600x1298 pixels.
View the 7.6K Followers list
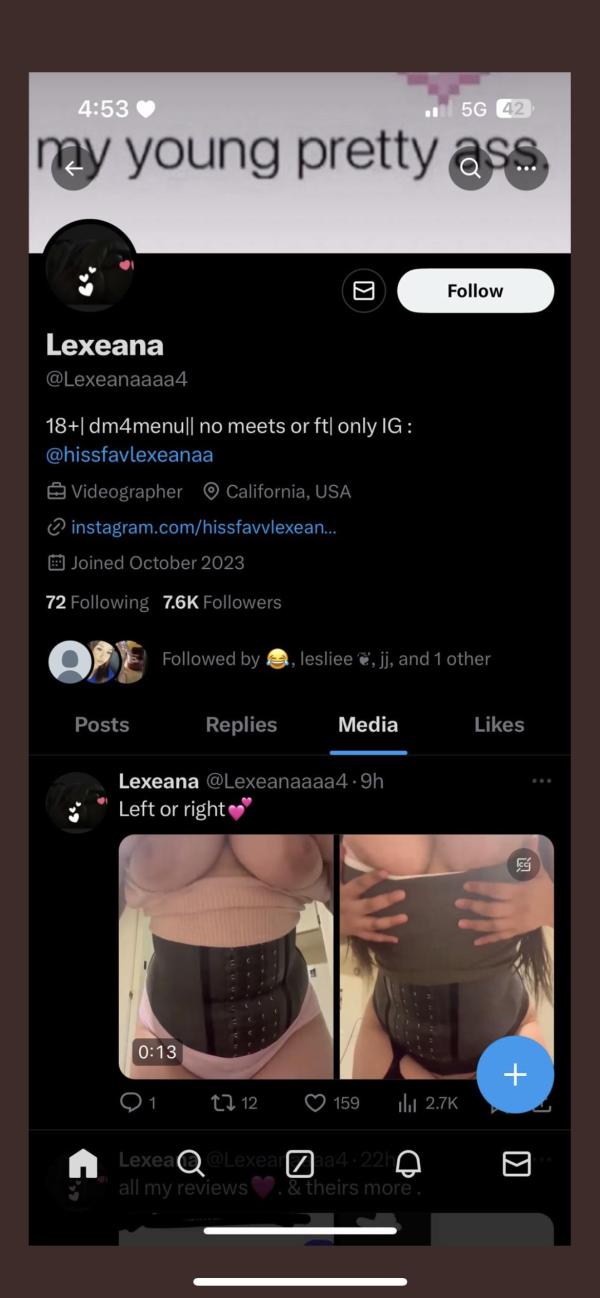pyautogui.click(x=222, y=602)
